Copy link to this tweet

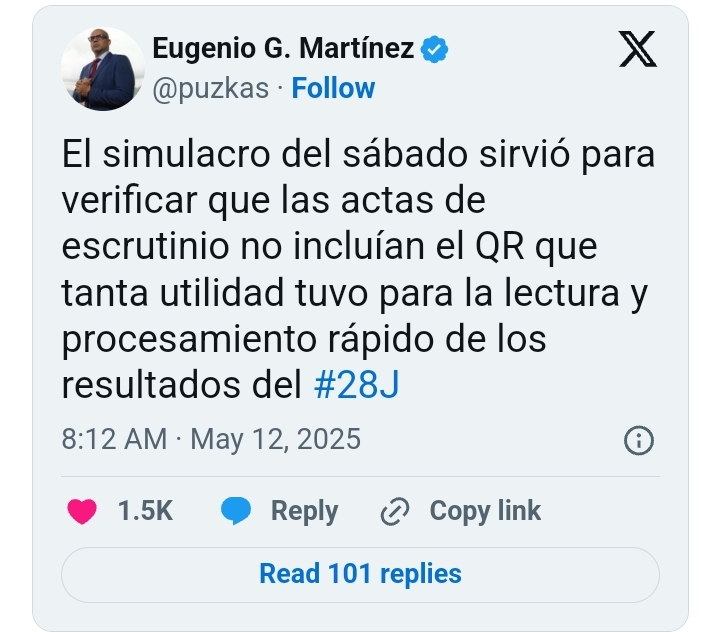pos(461,511)
